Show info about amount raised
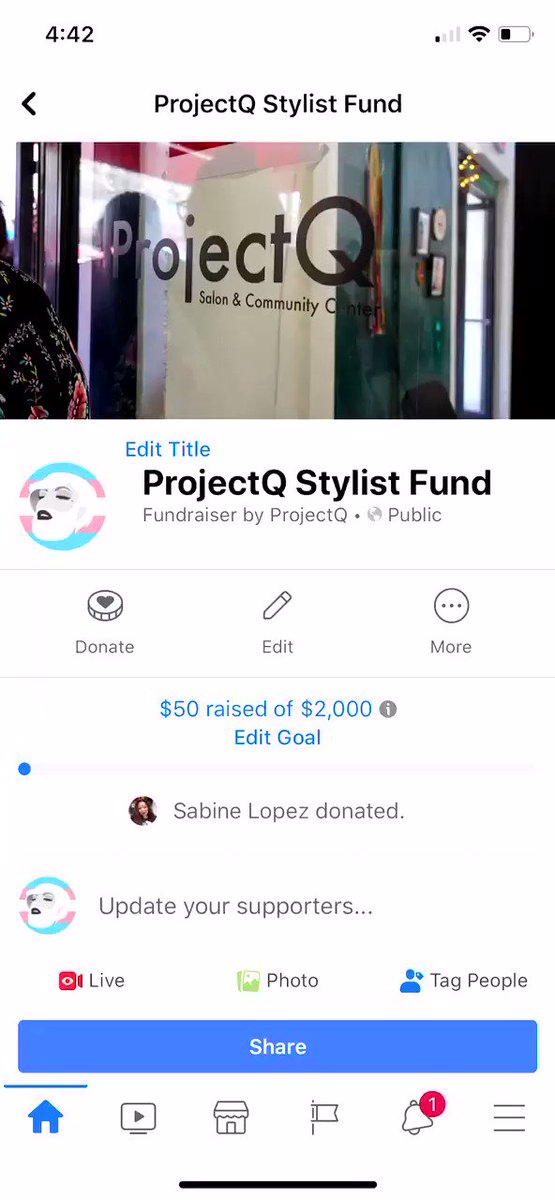The image size is (555, 1200). 388,709
